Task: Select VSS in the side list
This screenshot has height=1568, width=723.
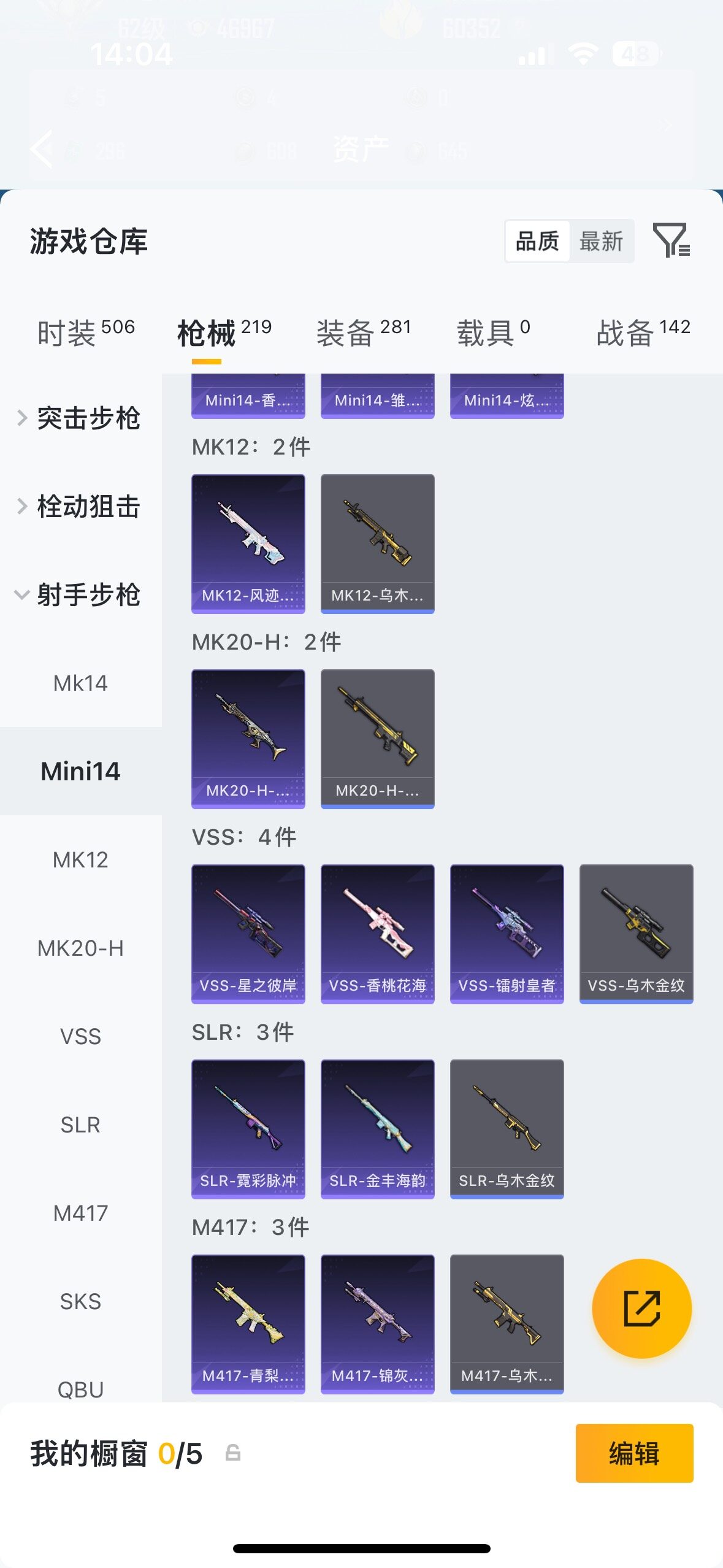Action: [x=81, y=1036]
